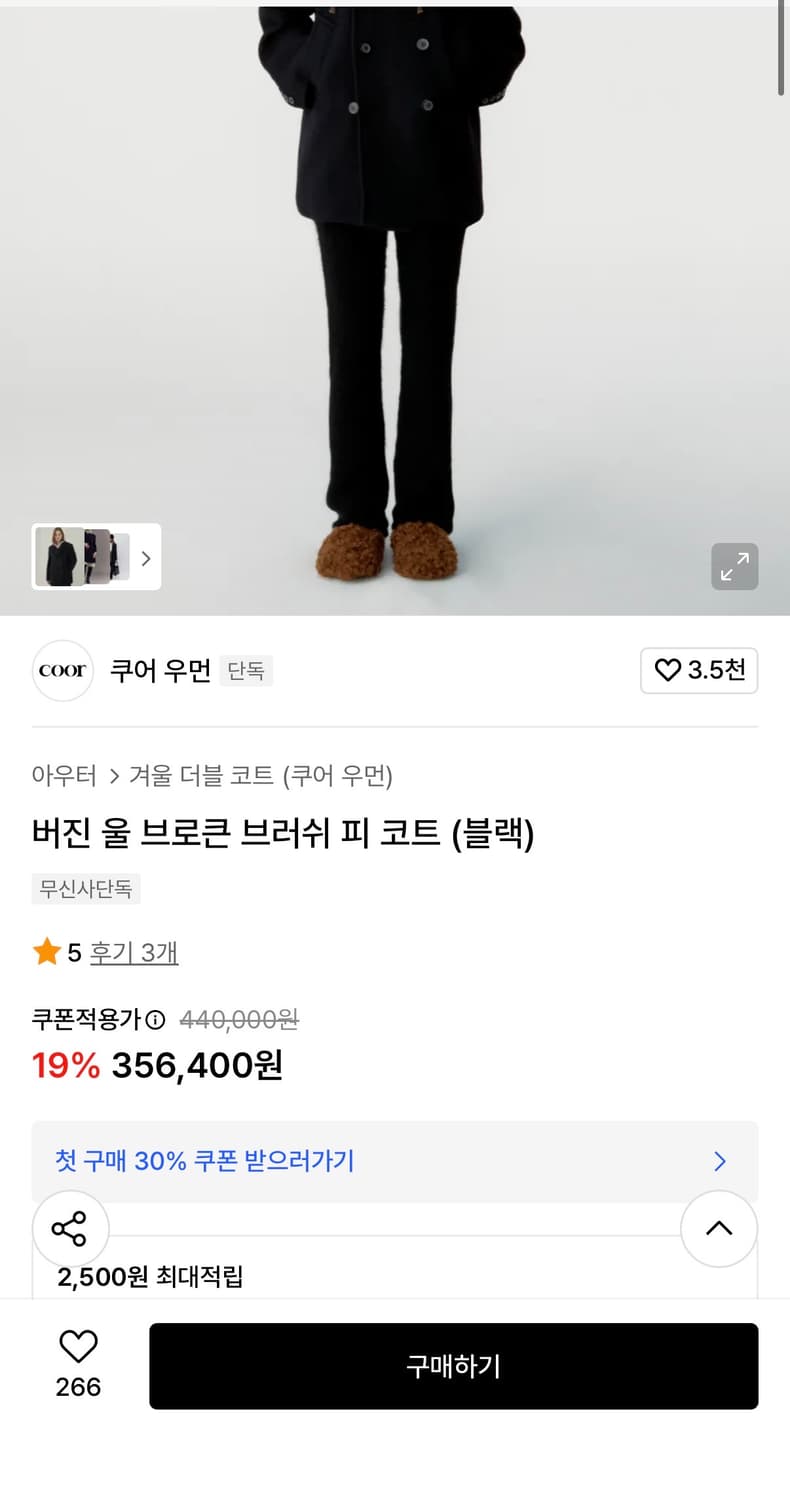Open the first-purchase coupon banner chevron
The width and height of the screenshot is (790, 1500).
719,1161
